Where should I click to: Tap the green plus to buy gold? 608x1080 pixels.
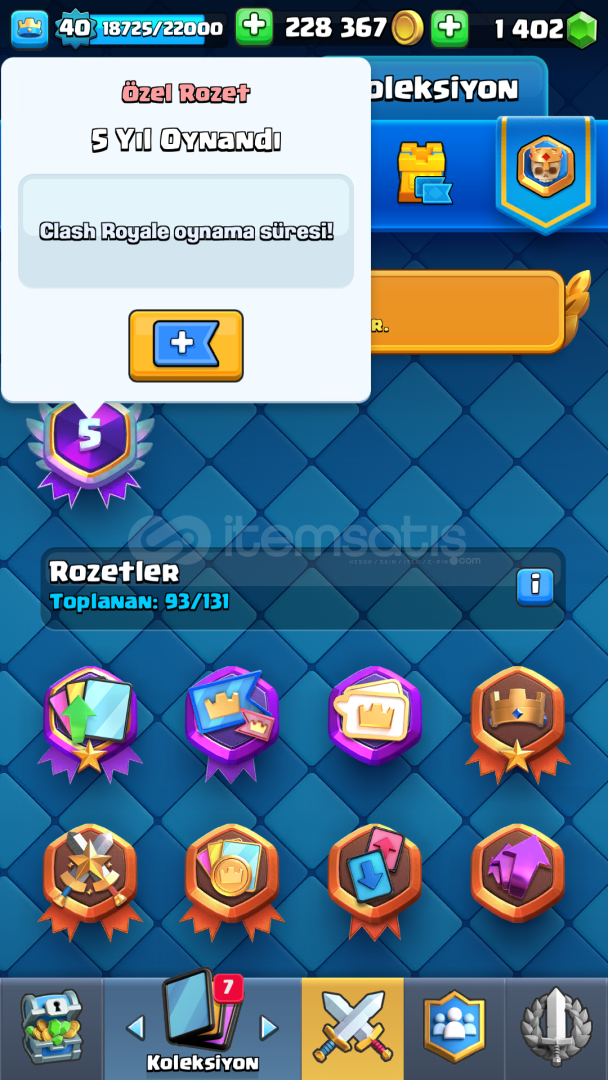[254, 28]
